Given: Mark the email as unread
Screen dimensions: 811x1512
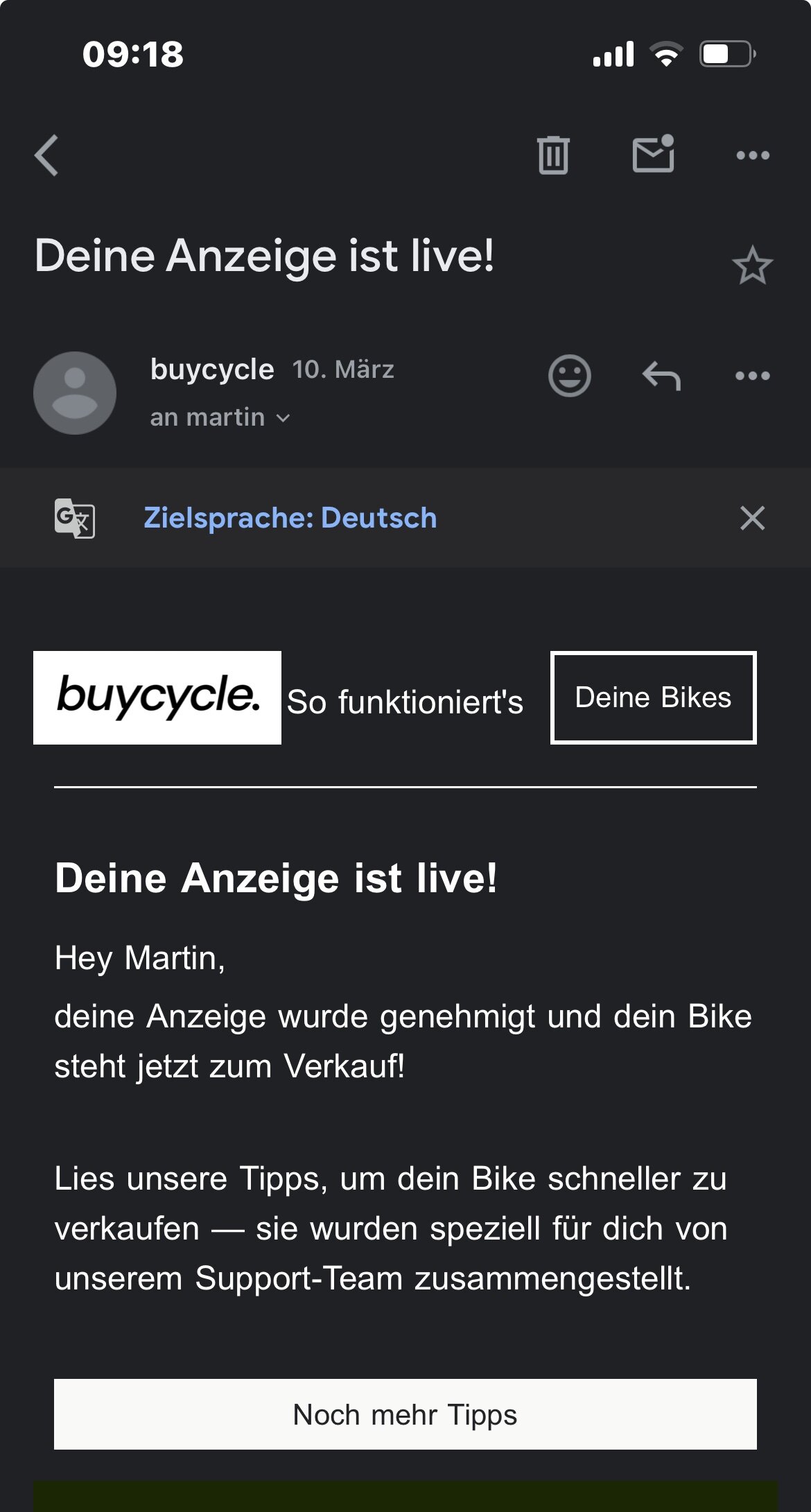Looking at the screenshot, I should [654, 153].
